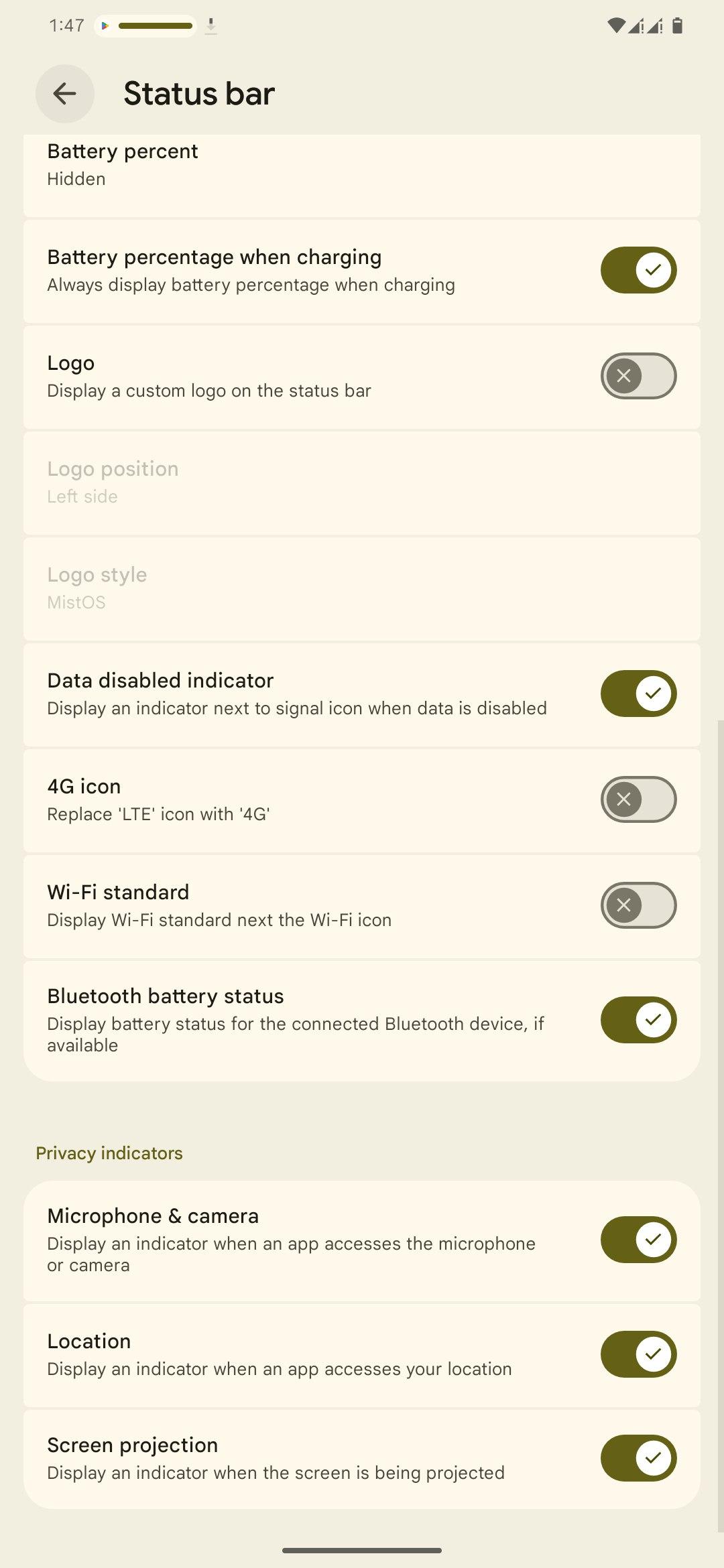
Task: Disable the Location privacy indicator
Action: (x=638, y=1354)
